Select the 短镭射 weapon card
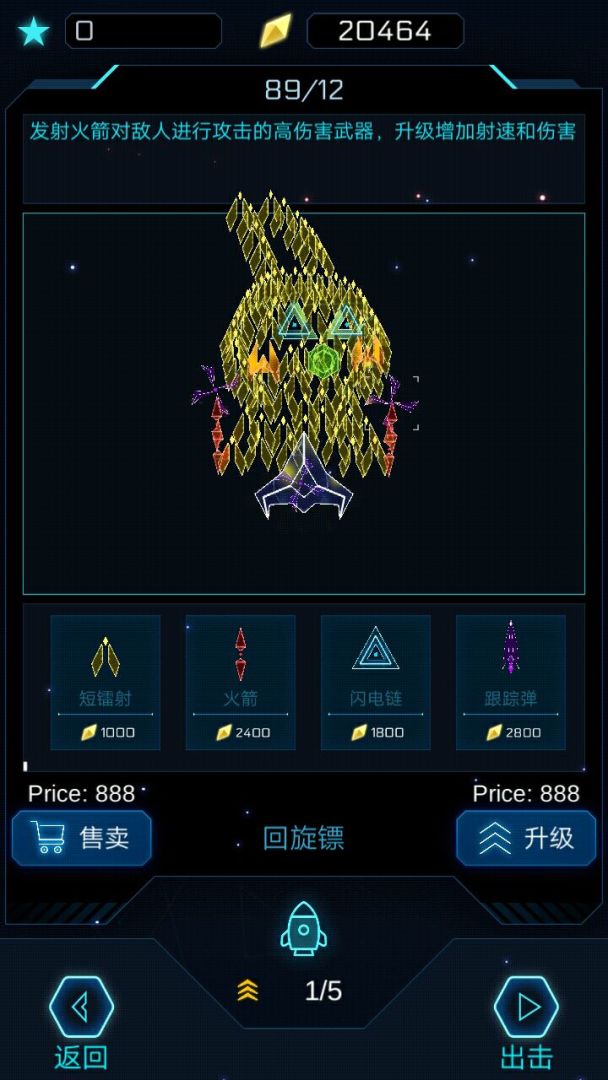 [105, 682]
